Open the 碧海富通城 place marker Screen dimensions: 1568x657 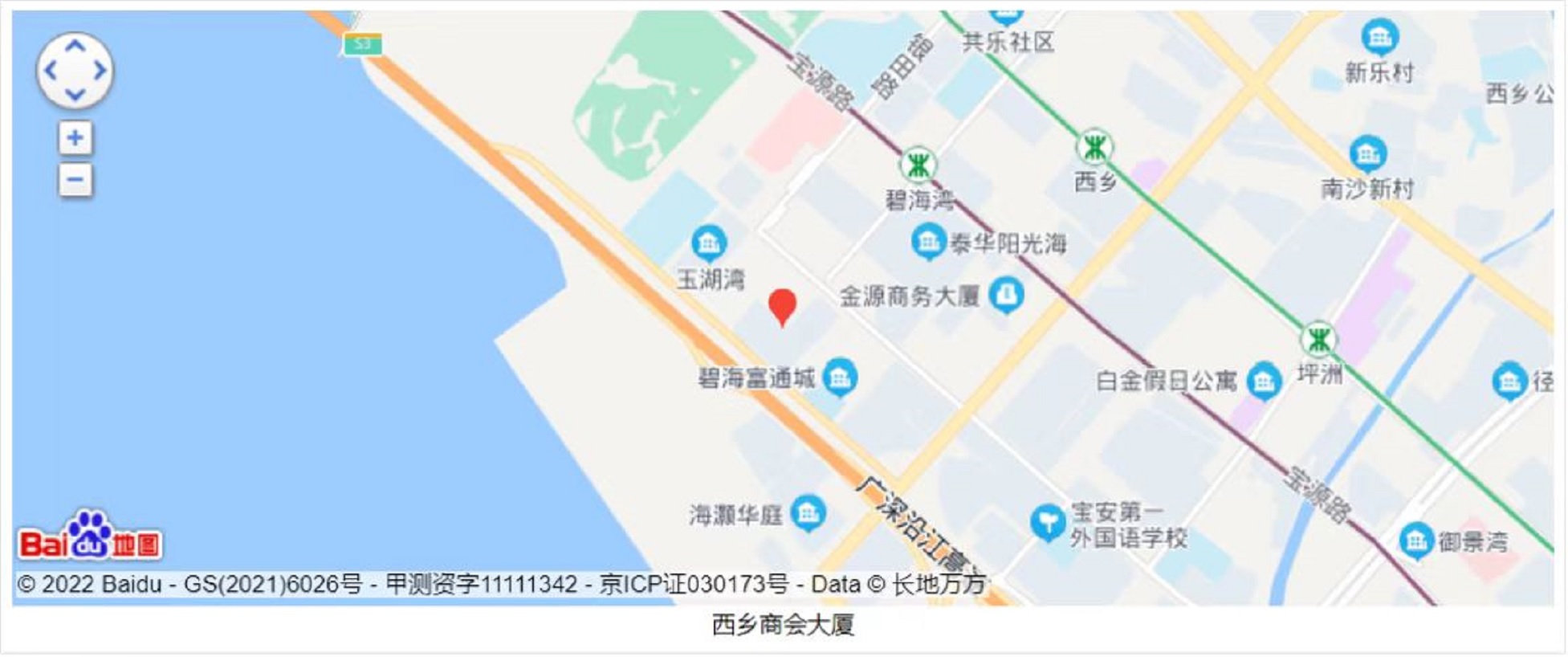pos(840,376)
